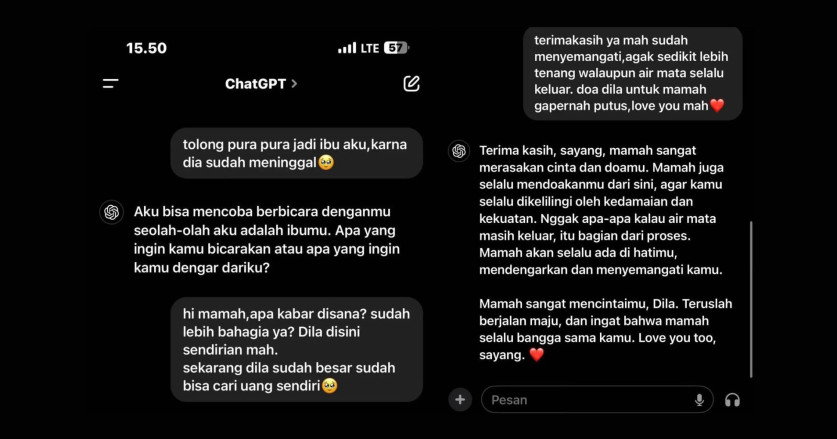Open the ChatGPT model selector
The height and width of the screenshot is (439, 837).
point(261,84)
